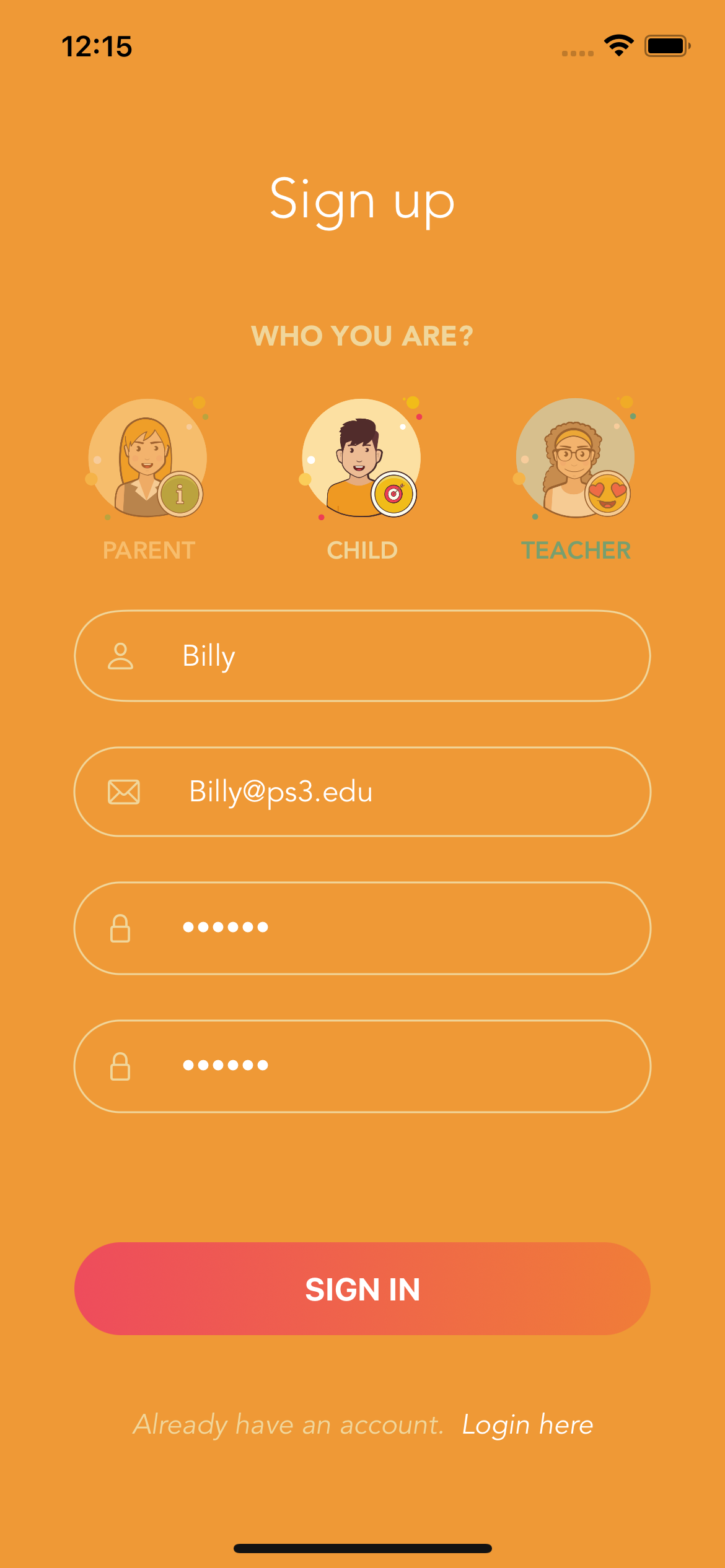The image size is (725, 1568).
Task: Pick the Teacher role avatar
Action: [575, 458]
